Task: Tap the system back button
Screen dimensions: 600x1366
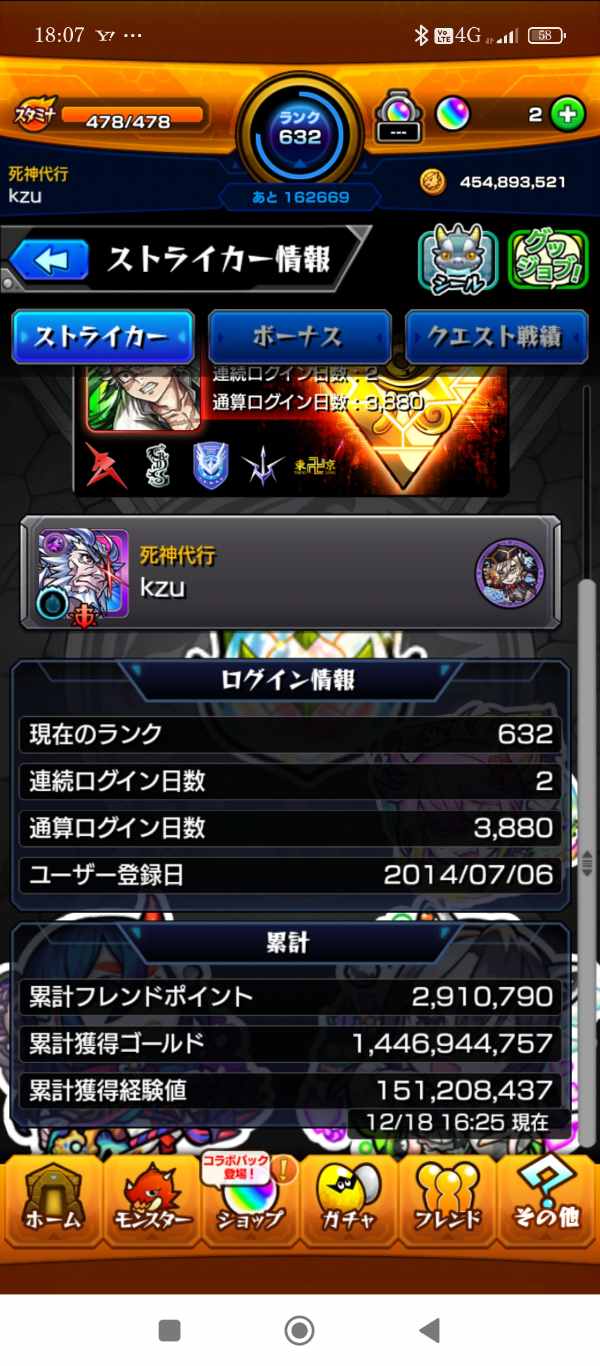Action: click(430, 1330)
